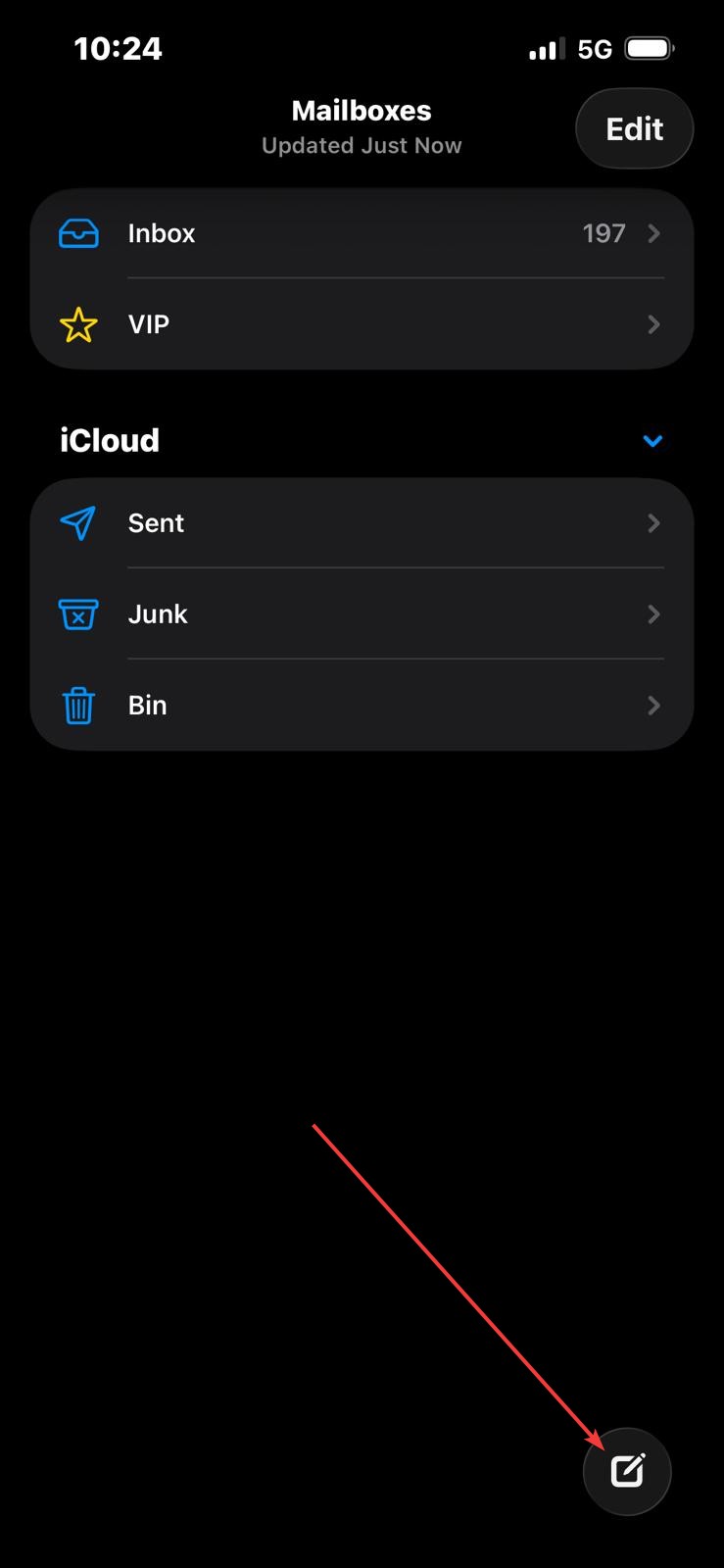
Task: Open the Bin folder
Action: pyautogui.click(x=361, y=706)
